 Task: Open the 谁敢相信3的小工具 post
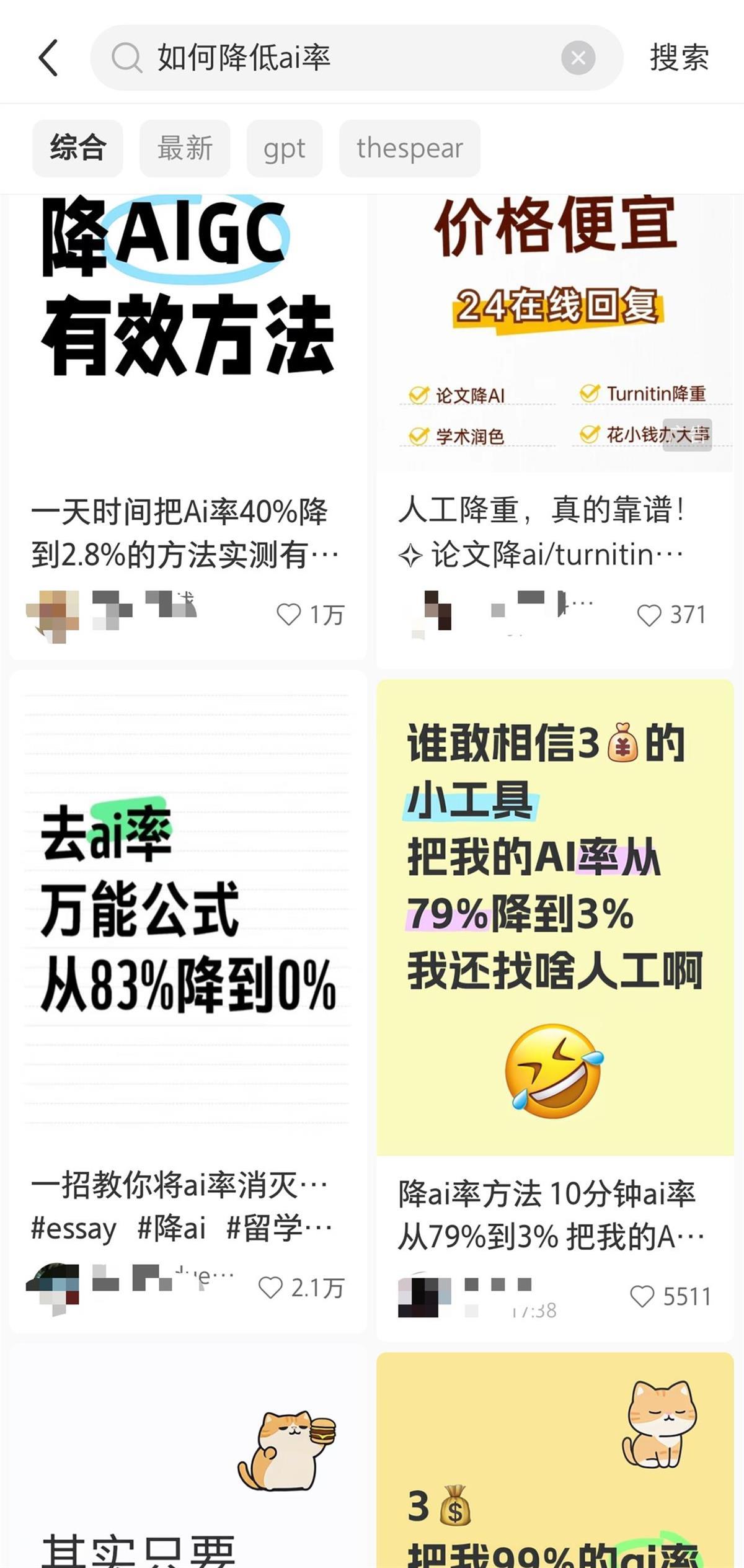[x=555, y=918]
